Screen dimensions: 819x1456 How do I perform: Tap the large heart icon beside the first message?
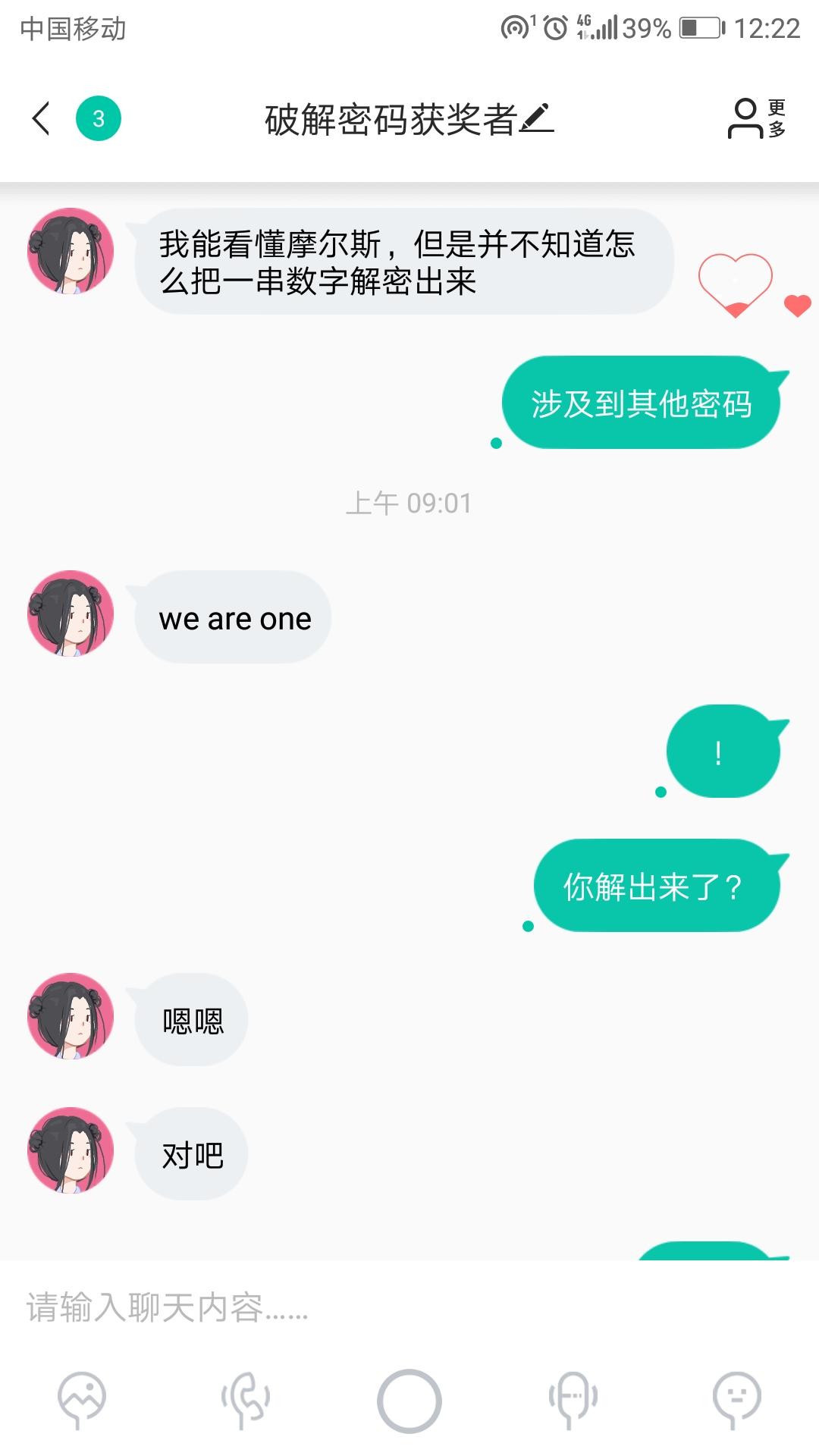pyautogui.click(x=734, y=284)
